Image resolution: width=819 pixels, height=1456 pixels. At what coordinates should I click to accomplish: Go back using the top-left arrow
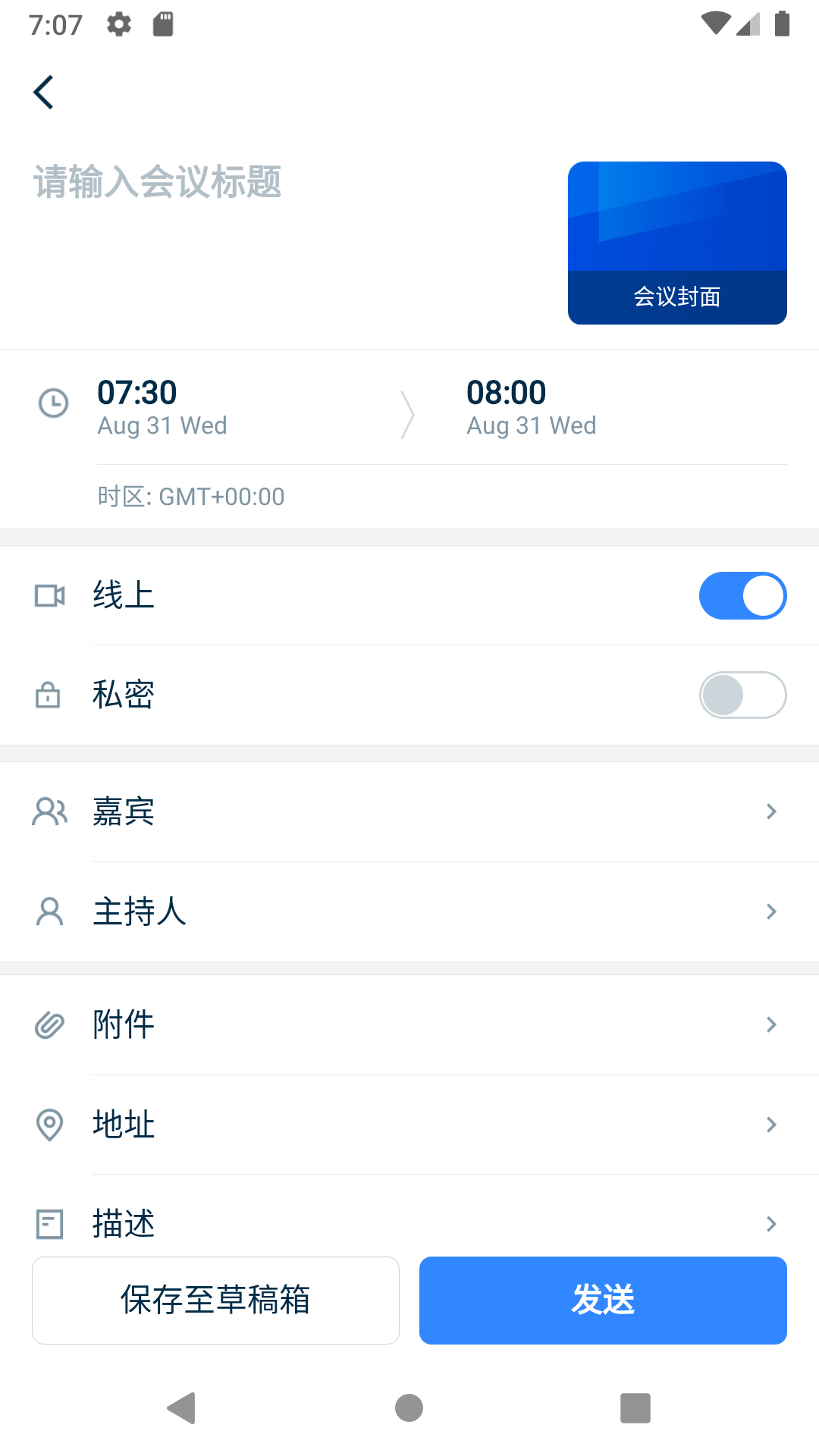coord(44,93)
